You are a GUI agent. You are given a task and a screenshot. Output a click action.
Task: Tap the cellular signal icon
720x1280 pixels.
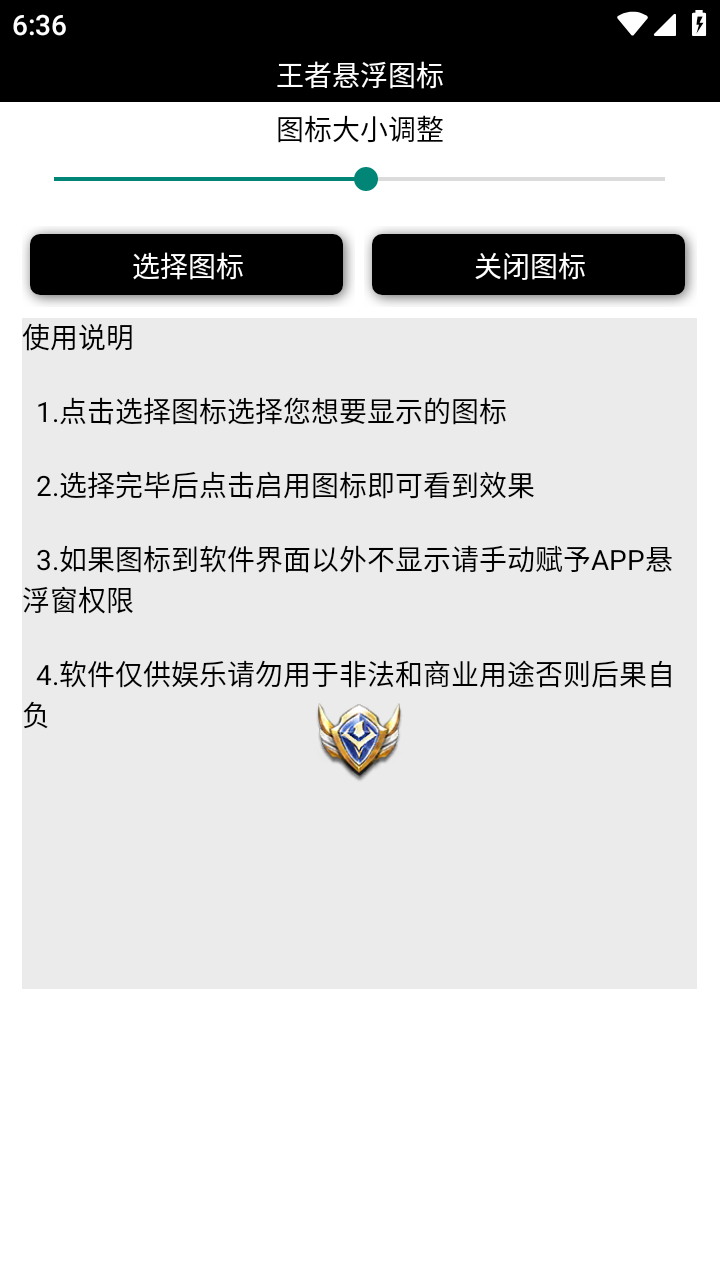point(664,25)
